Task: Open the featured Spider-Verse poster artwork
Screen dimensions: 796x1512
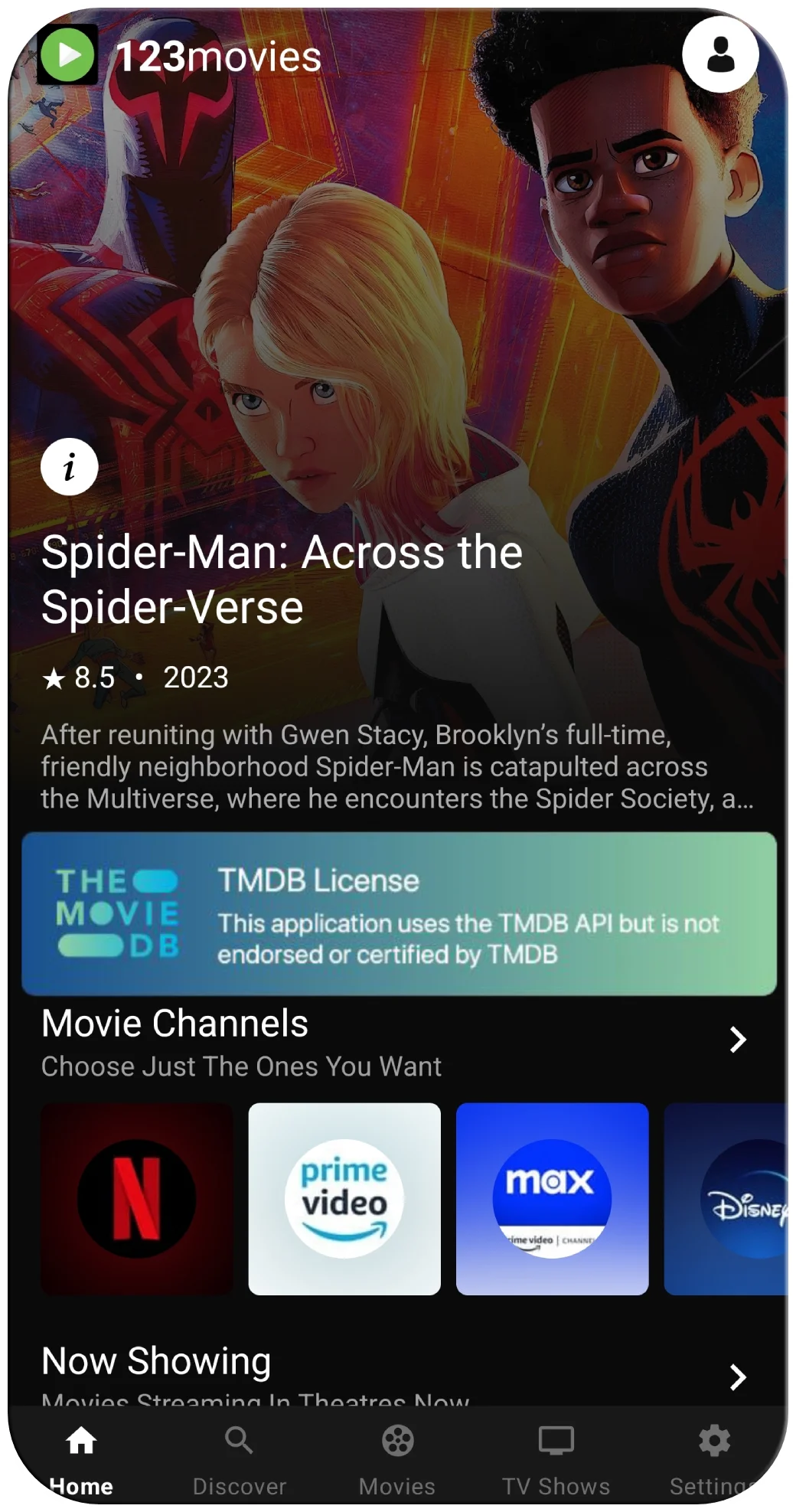Action: point(398,268)
